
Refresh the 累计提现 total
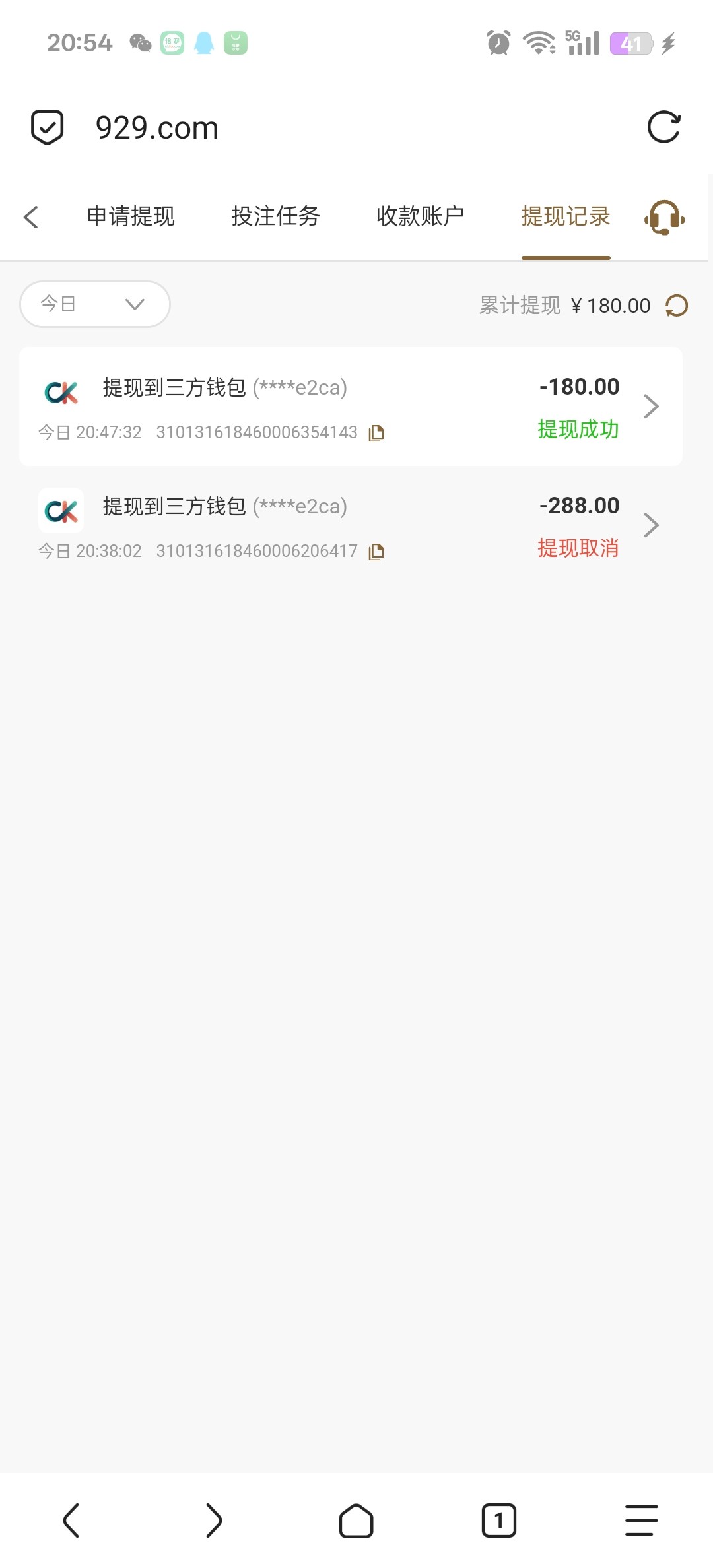point(677,306)
